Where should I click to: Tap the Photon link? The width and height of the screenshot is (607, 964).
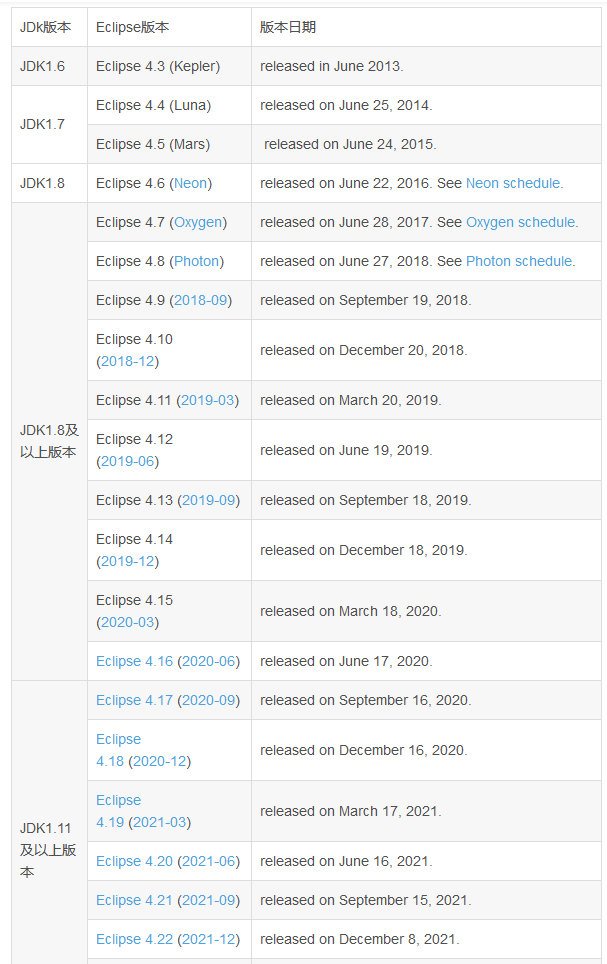click(x=197, y=261)
